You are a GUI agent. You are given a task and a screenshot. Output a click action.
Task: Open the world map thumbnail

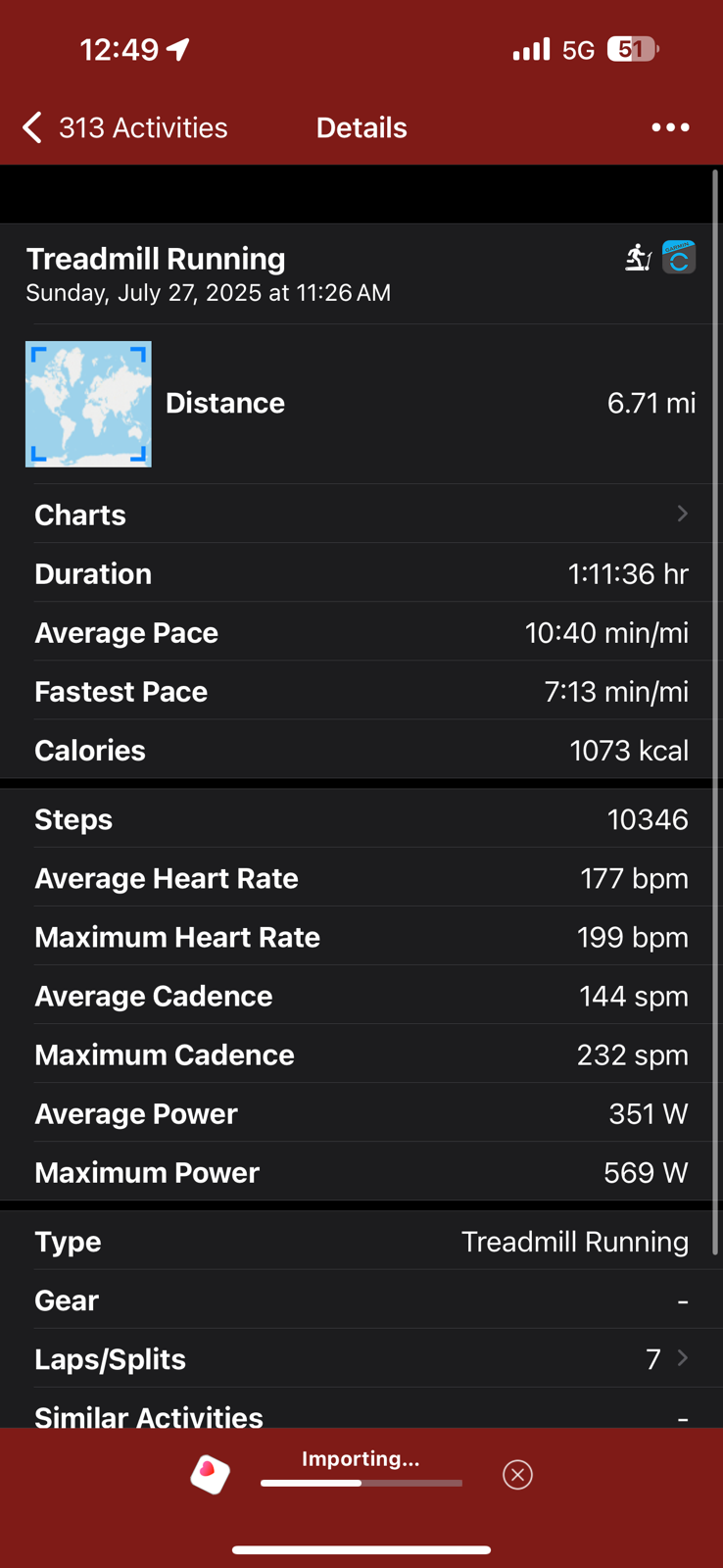click(88, 404)
